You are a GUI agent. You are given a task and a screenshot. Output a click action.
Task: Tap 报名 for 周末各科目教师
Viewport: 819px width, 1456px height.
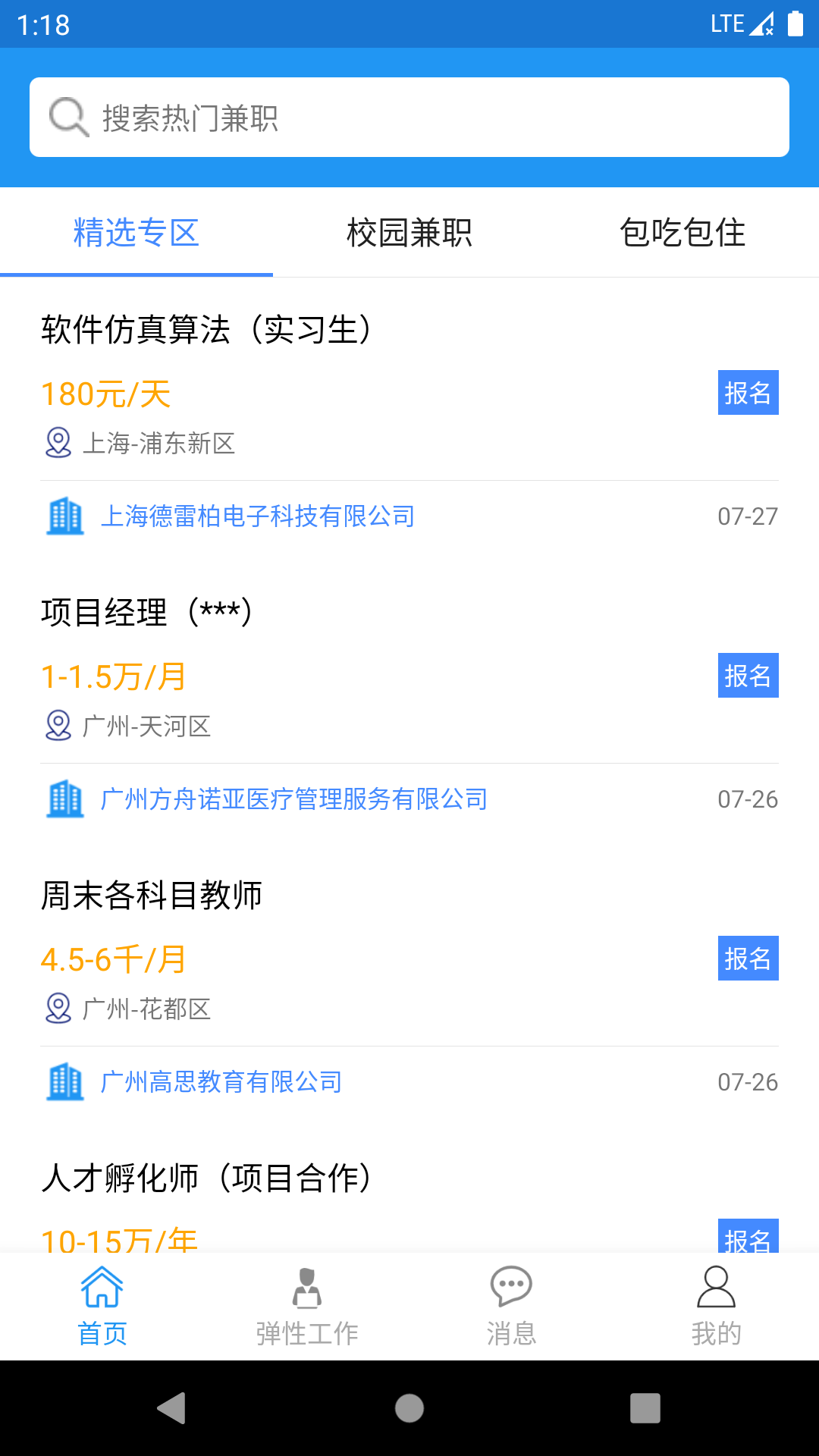coord(748,959)
